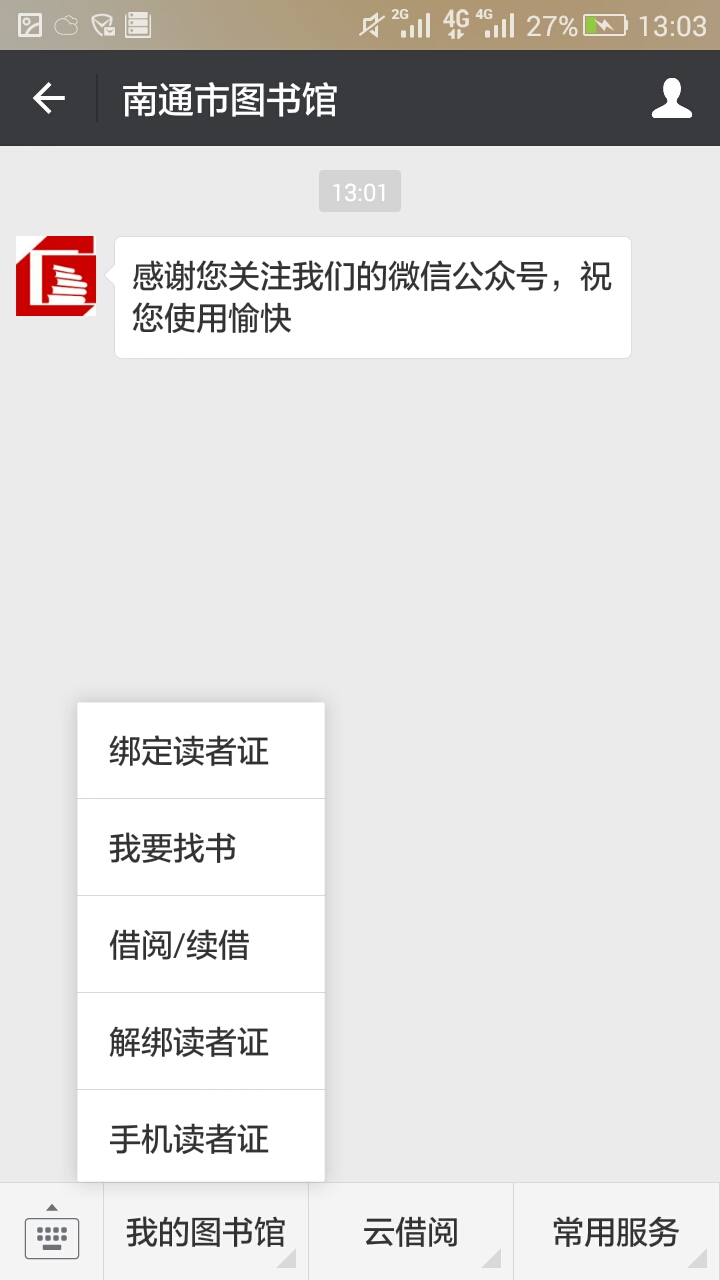The image size is (720, 1280).
Task: Tap the library account avatar
Action: pyautogui.click(x=56, y=276)
